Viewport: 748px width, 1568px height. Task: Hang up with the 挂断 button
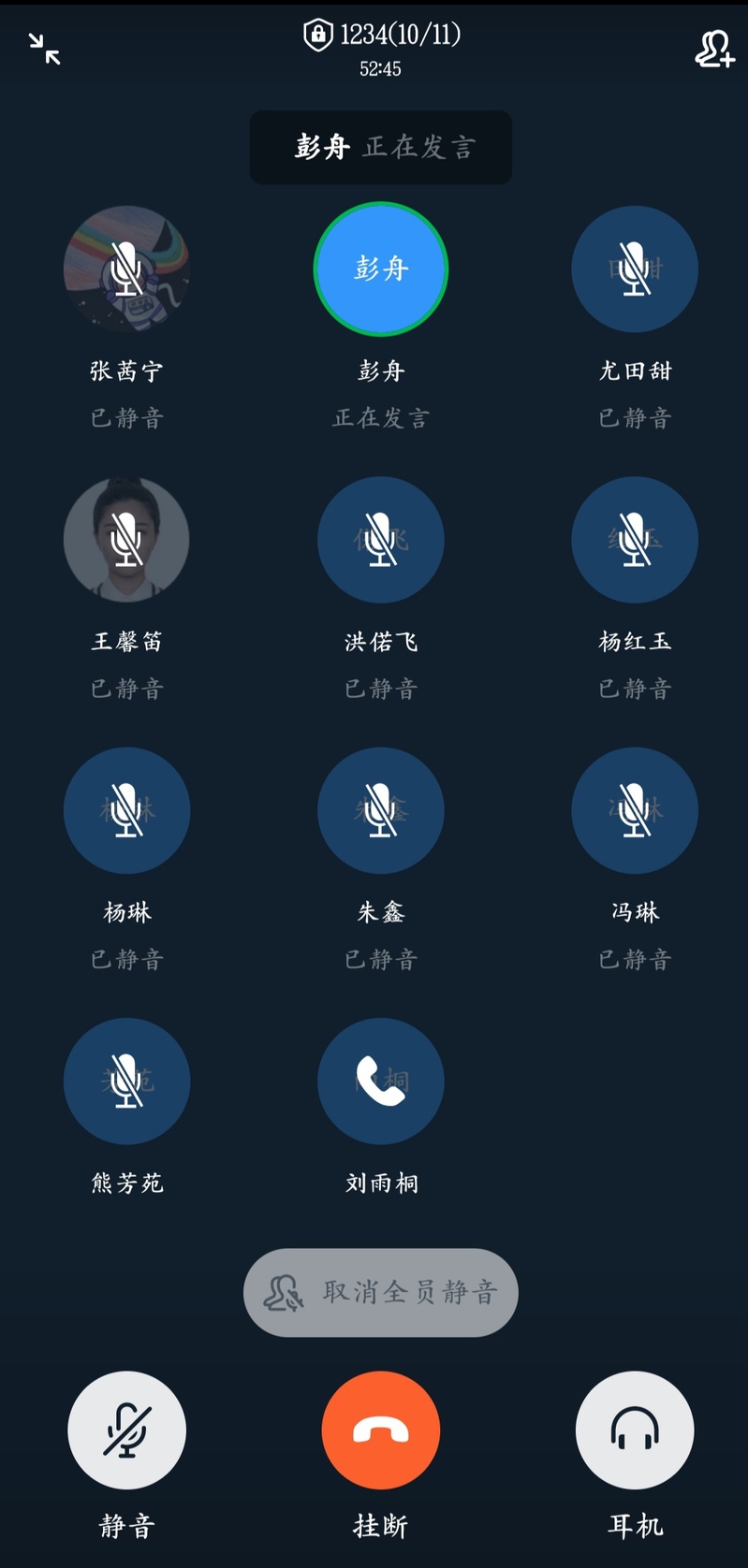pos(381,1430)
